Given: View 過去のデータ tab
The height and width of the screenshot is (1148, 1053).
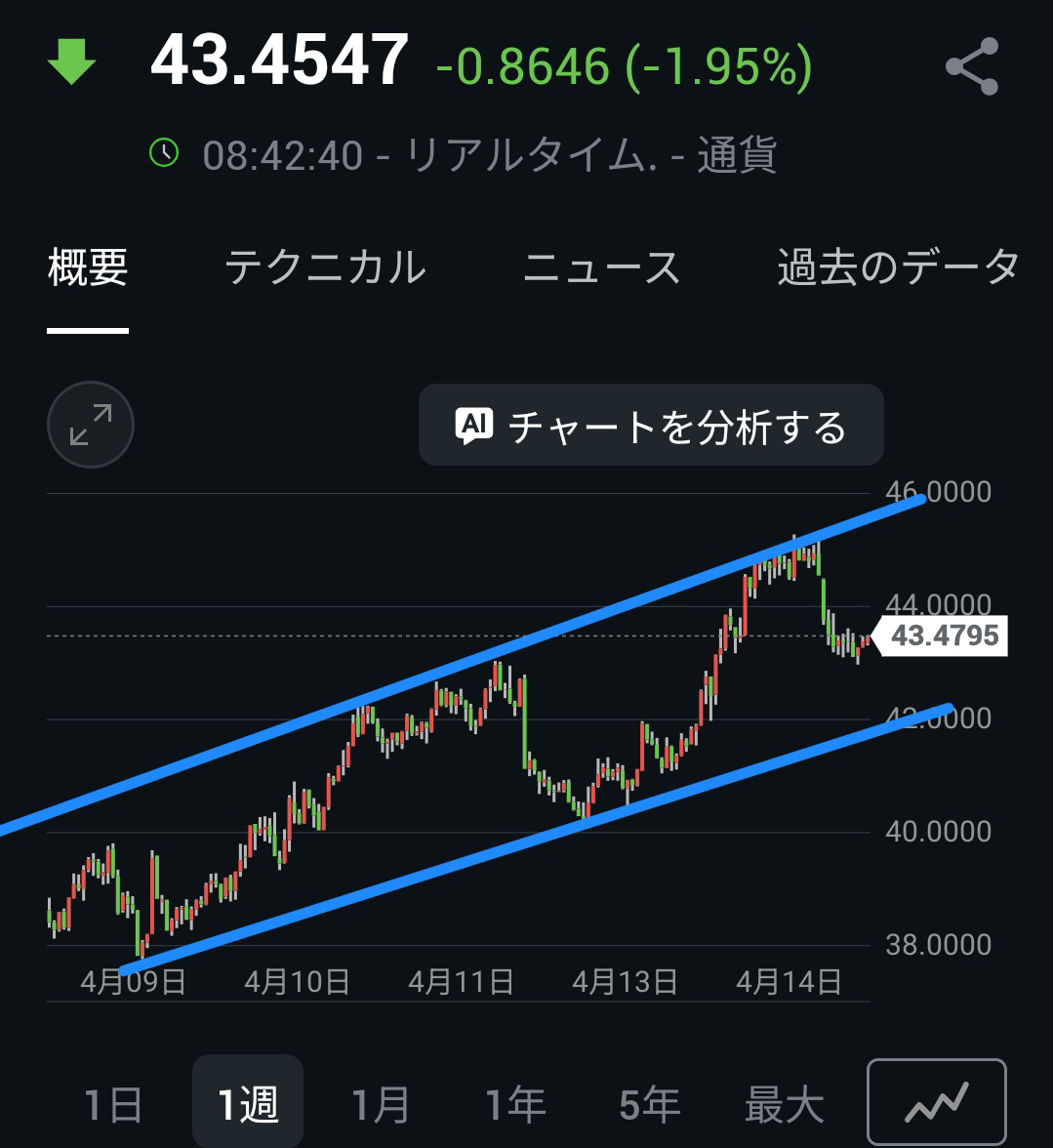Looking at the screenshot, I should [897, 265].
